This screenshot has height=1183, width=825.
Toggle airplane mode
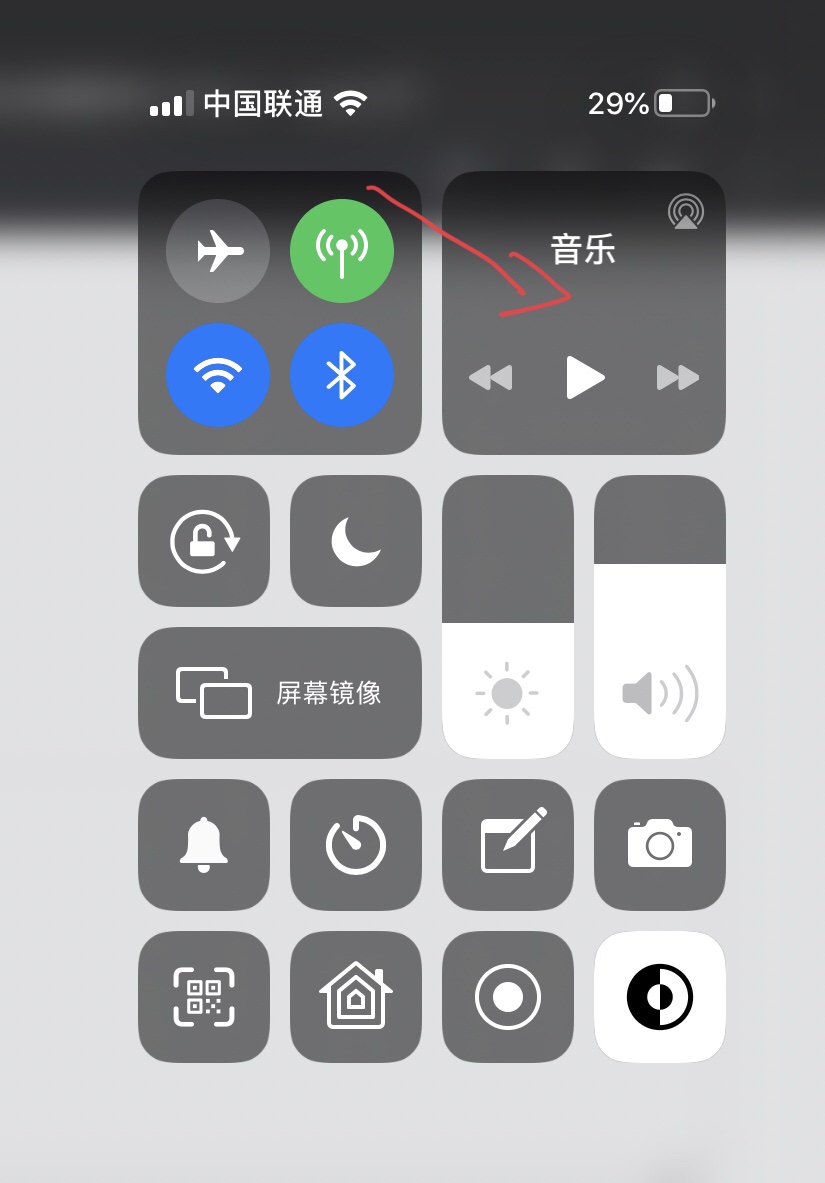tap(218, 251)
